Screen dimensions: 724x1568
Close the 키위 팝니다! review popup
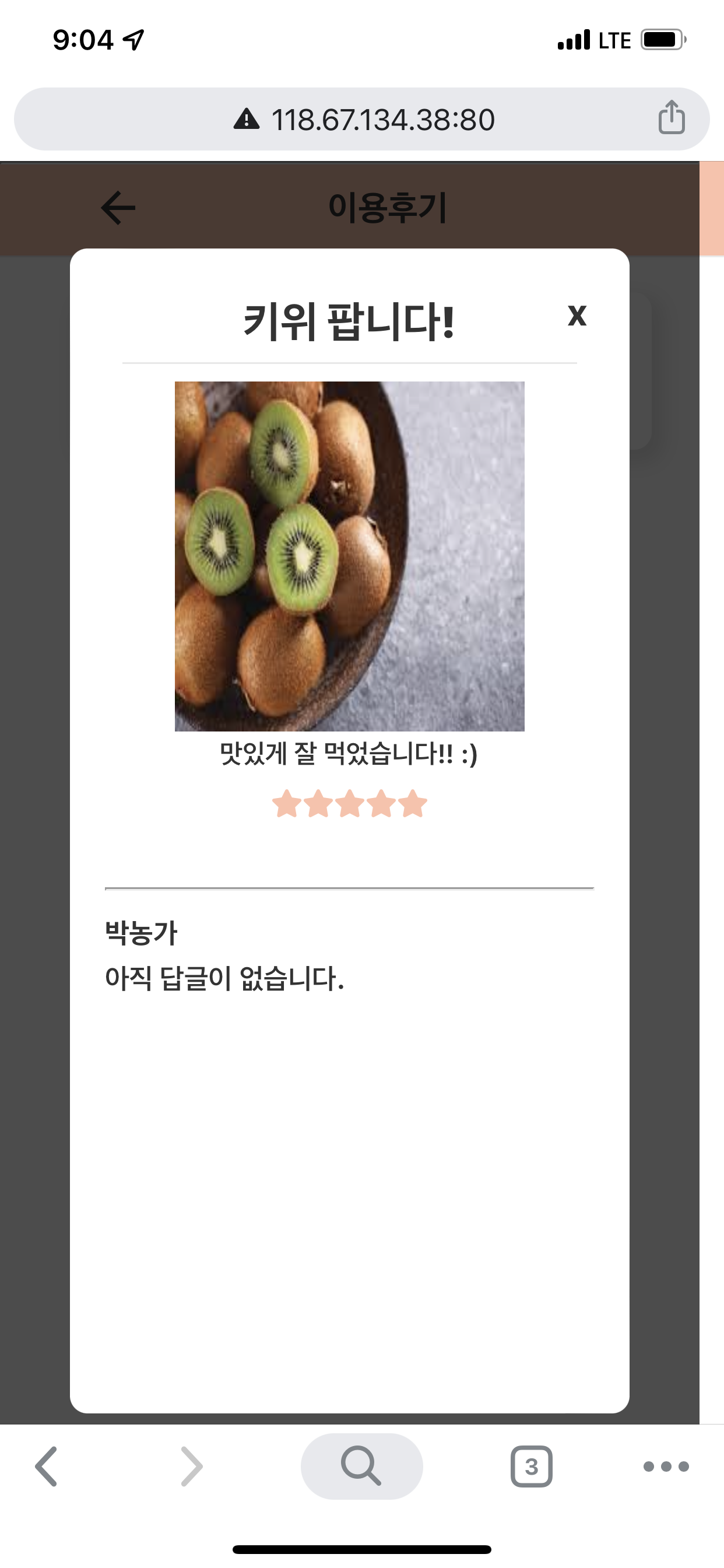(577, 316)
